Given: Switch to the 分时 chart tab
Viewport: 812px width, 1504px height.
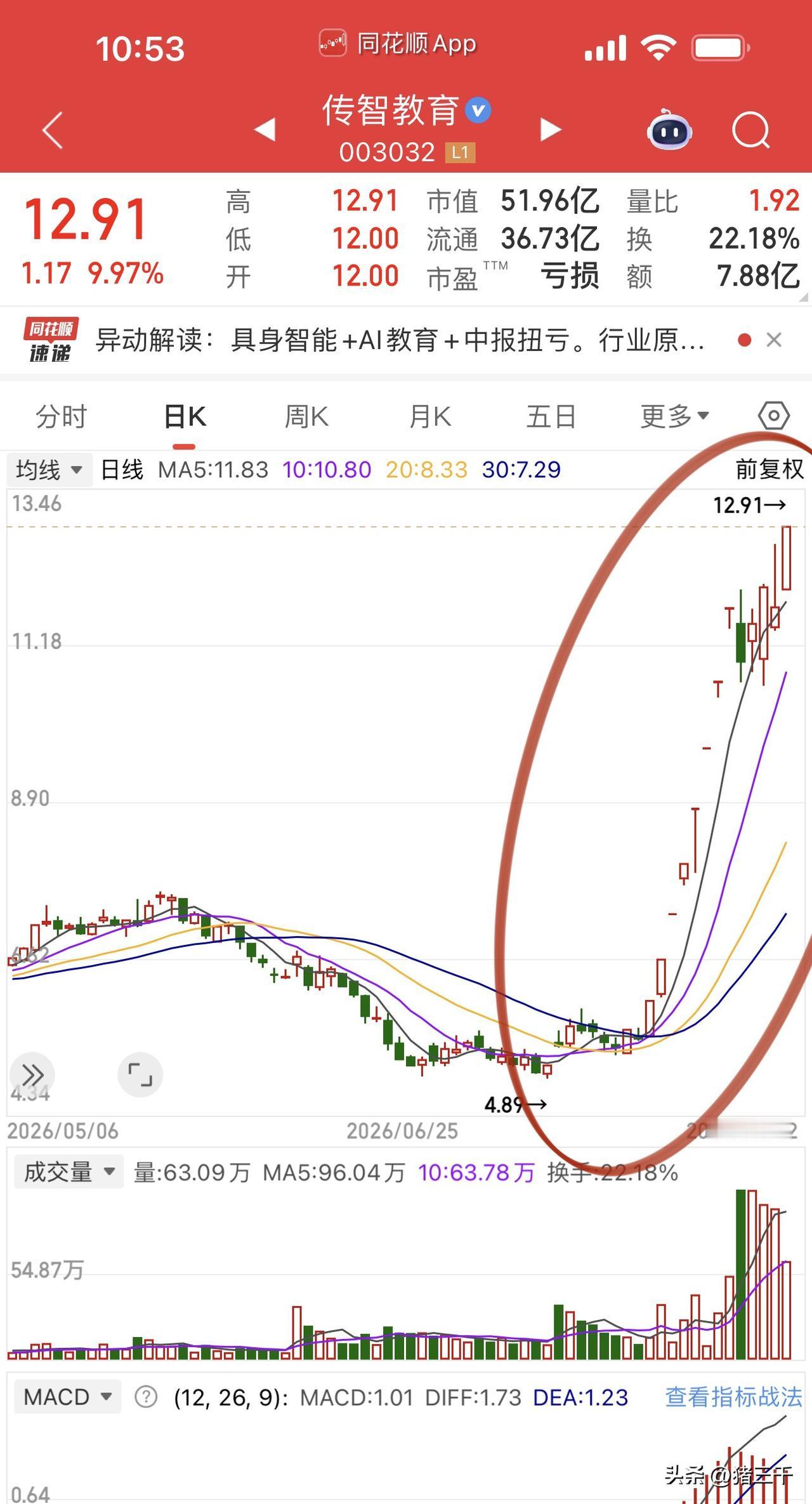Looking at the screenshot, I should click(61, 417).
